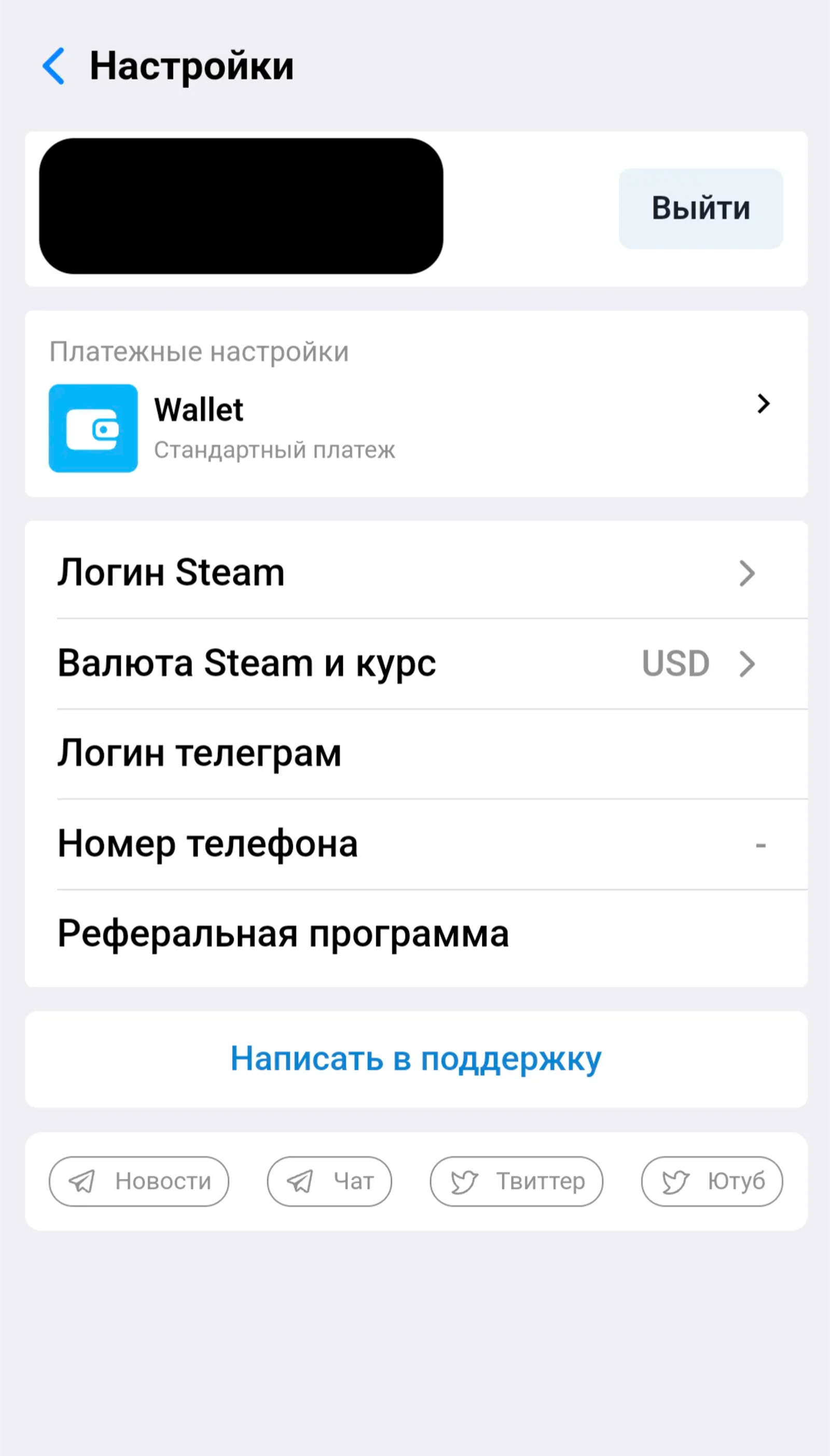Open Логин Steam via its chevron
The width and height of the screenshot is (830, 1456).
click(747, 573)
